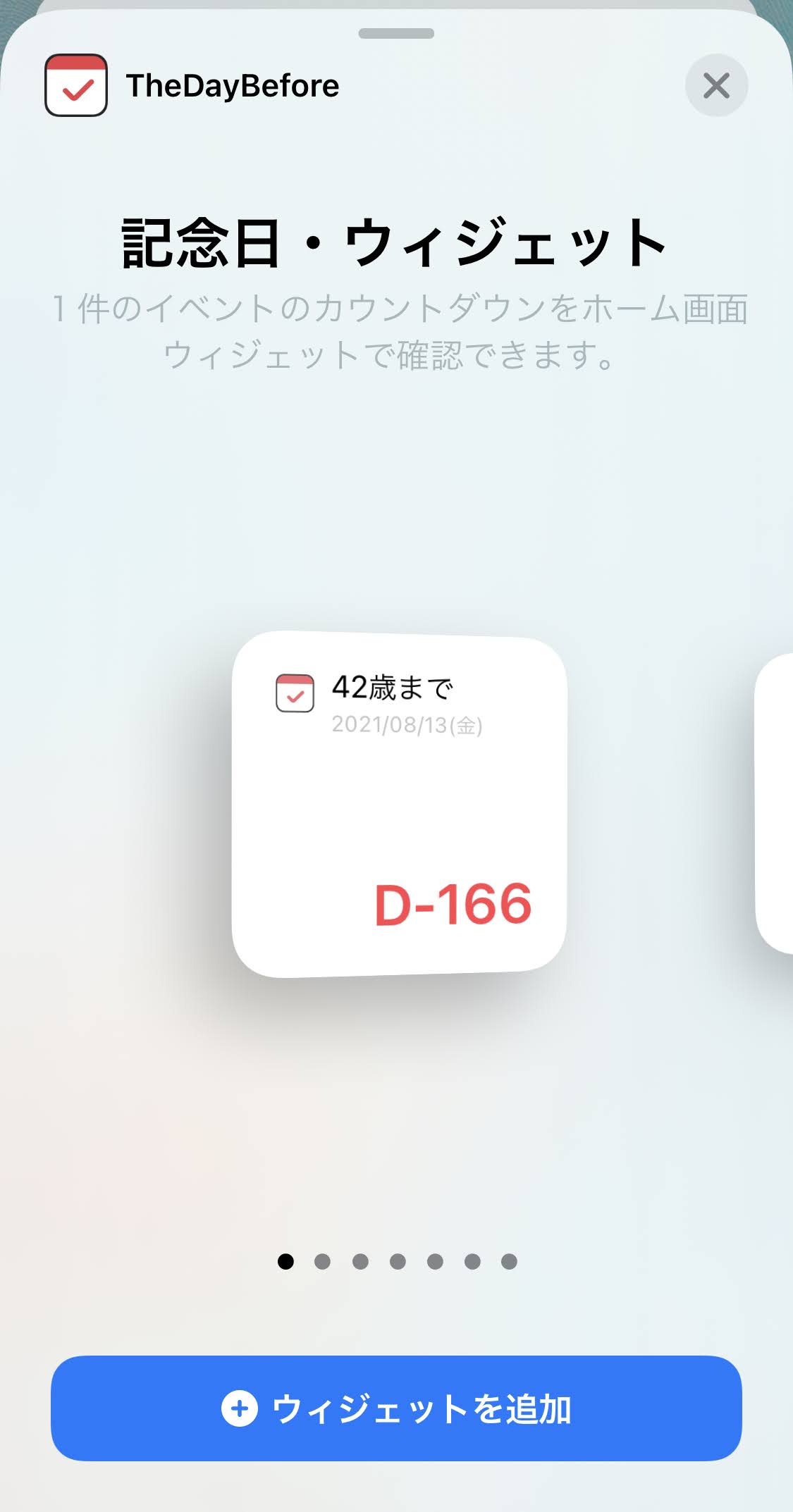Viewport: 793px width, 1512px height.
Task: Tap the ウィジェットを追加 button
Action: coord(396,1408)
